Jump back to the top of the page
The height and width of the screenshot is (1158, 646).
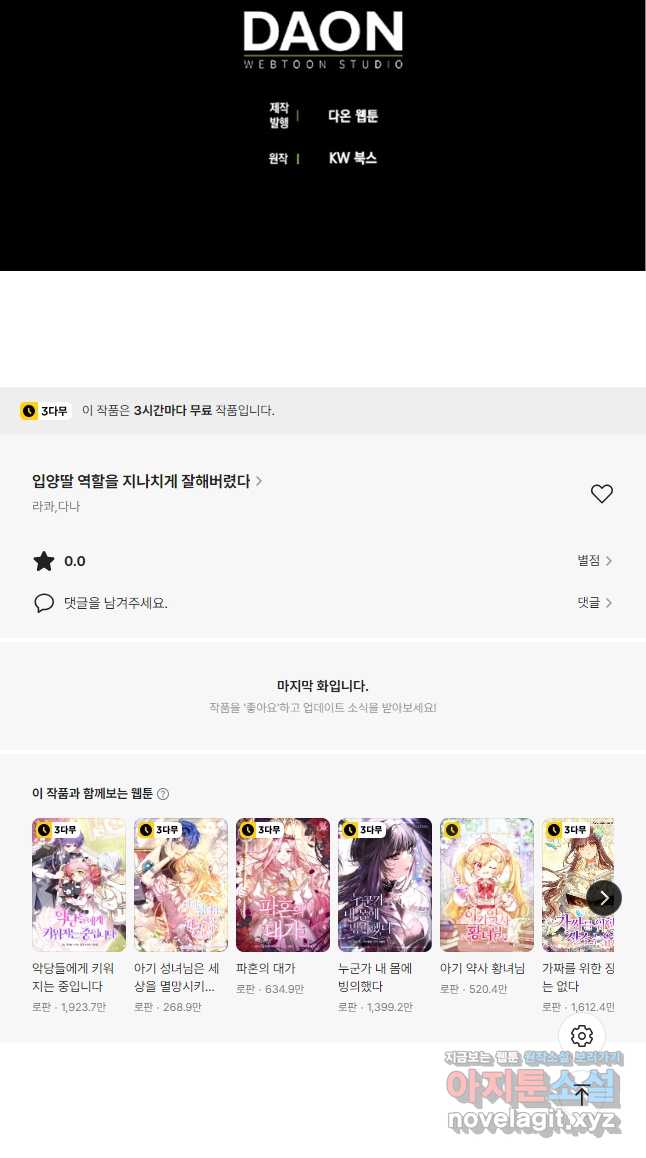[x=582, y=1094]
